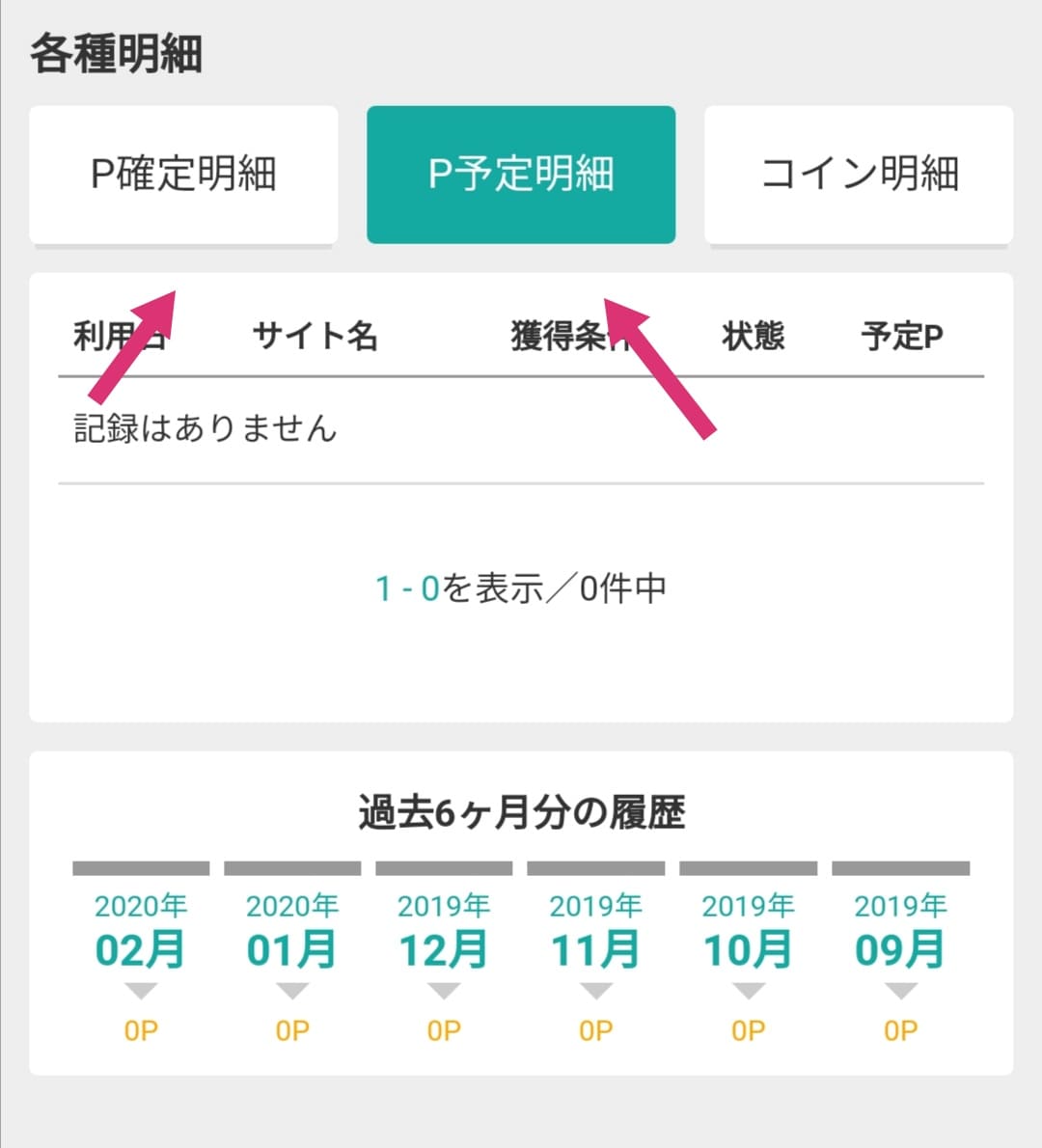Open the 0P link under 2019年12月
The image size is (1042, 1148).
444,1029
